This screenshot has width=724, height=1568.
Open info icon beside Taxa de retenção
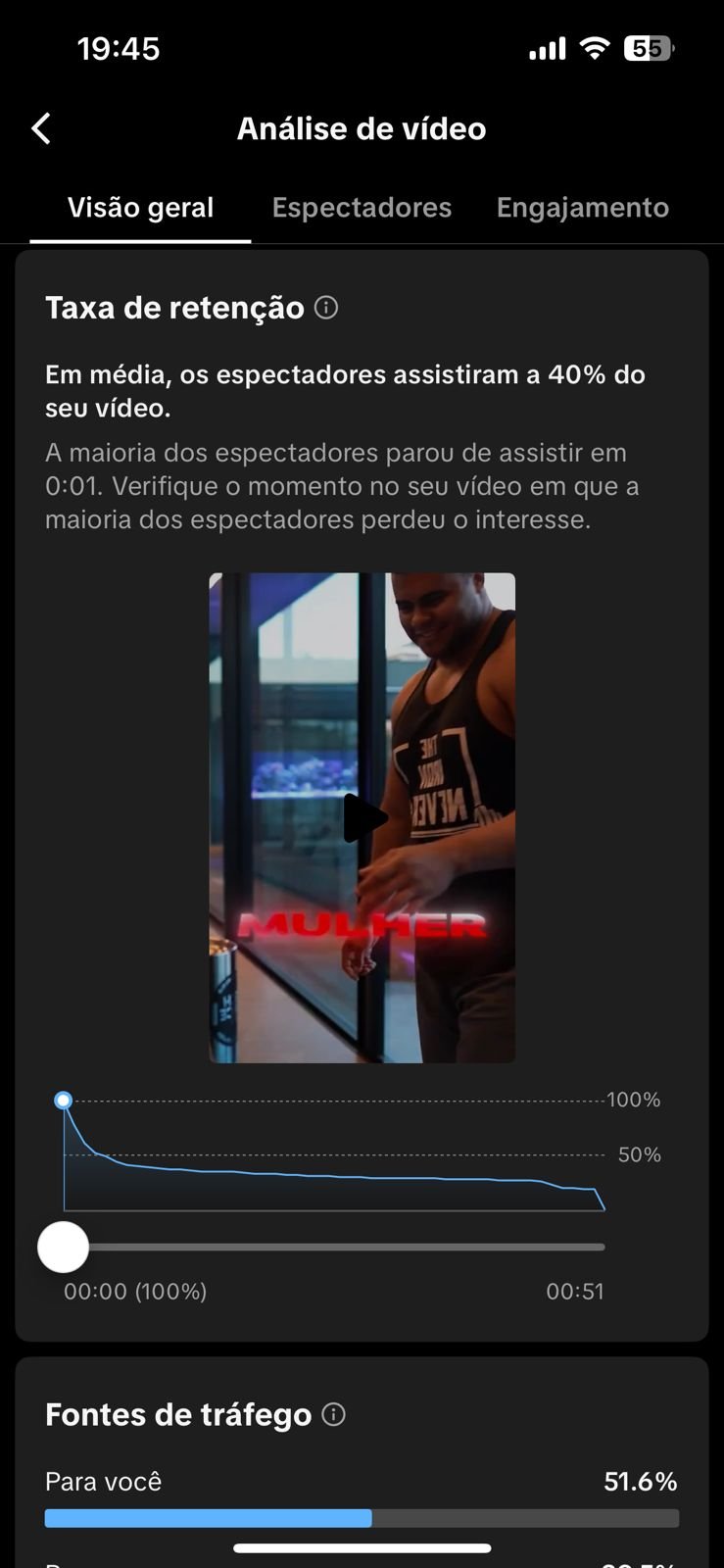coord(326,308)
